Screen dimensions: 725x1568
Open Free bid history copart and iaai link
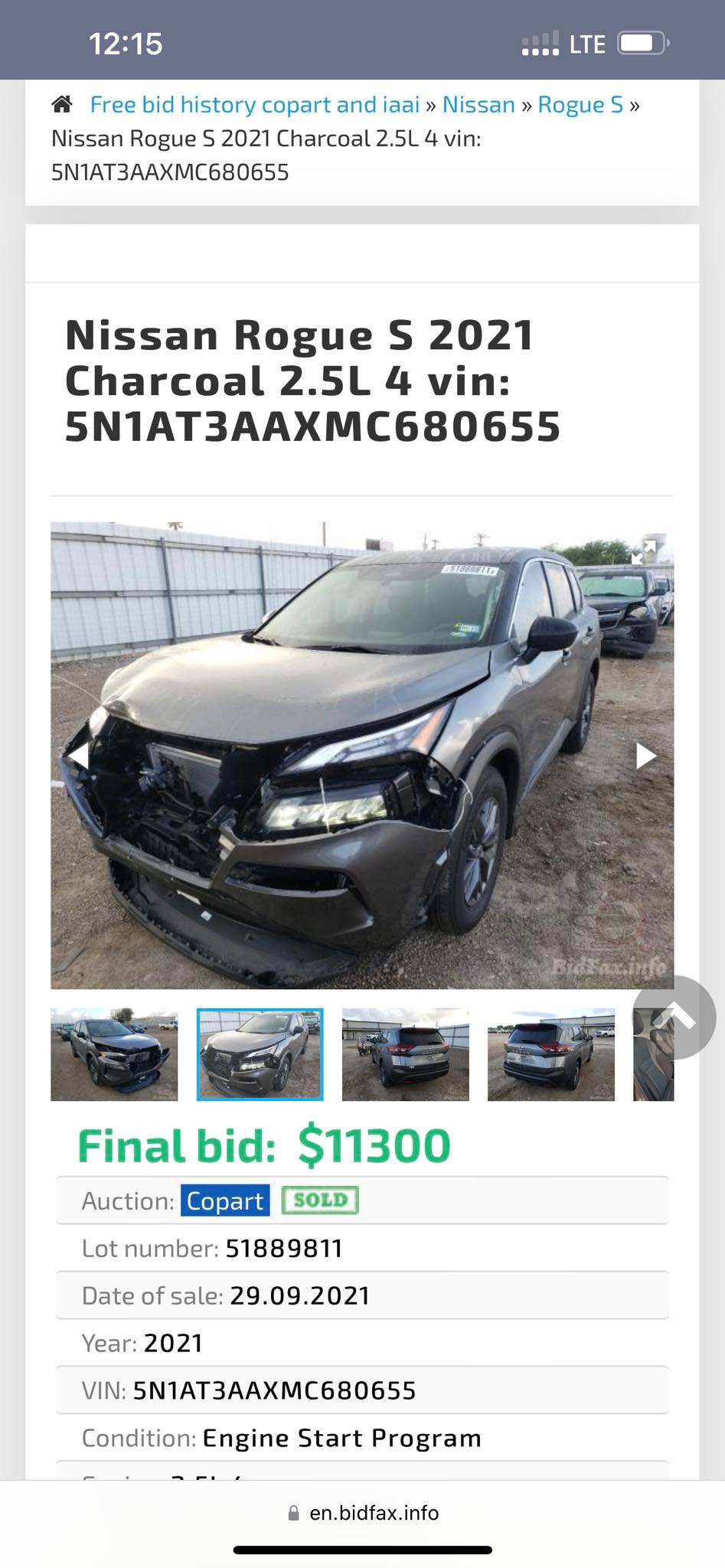tap(255, 104)
